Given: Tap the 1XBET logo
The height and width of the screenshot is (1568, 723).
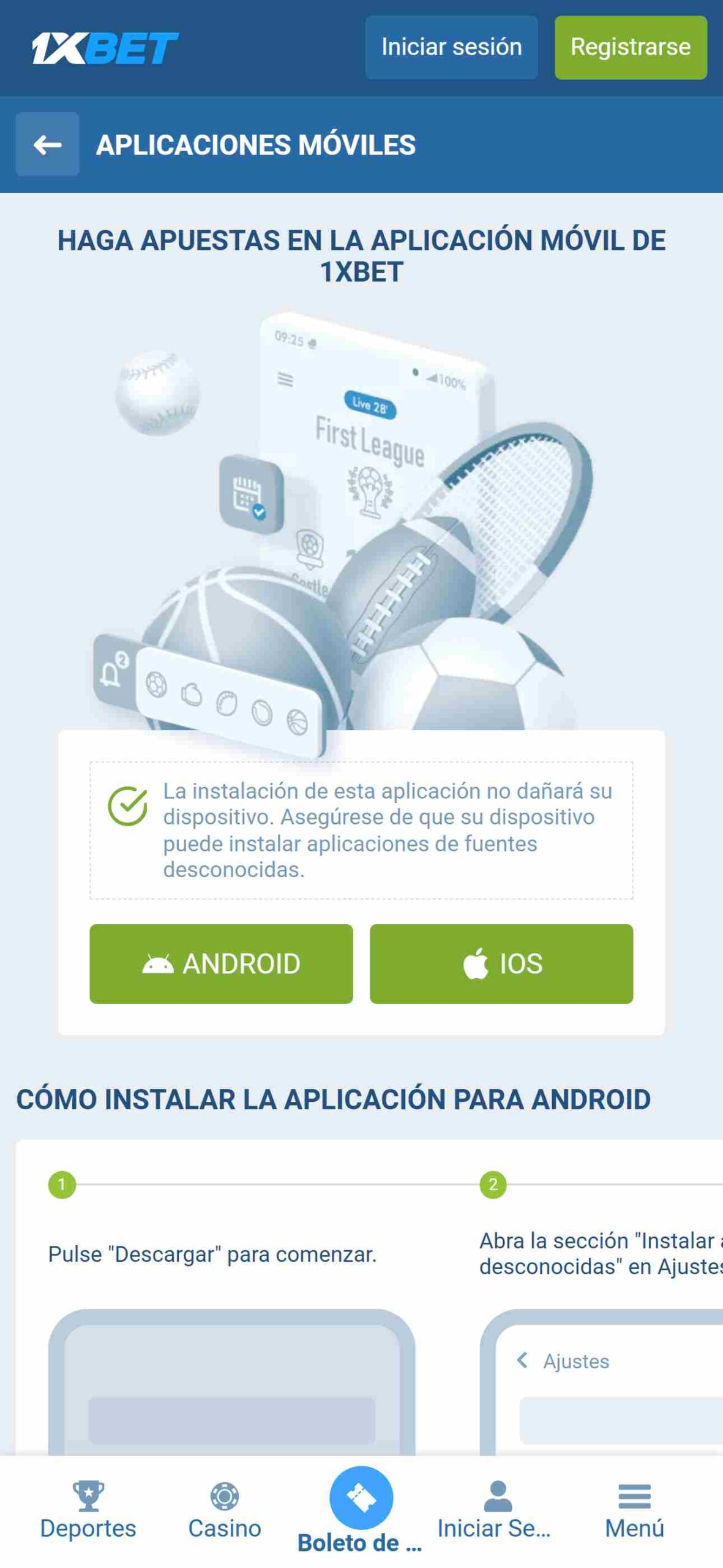Looking at the screenshot, I should [x=105, y=48].
